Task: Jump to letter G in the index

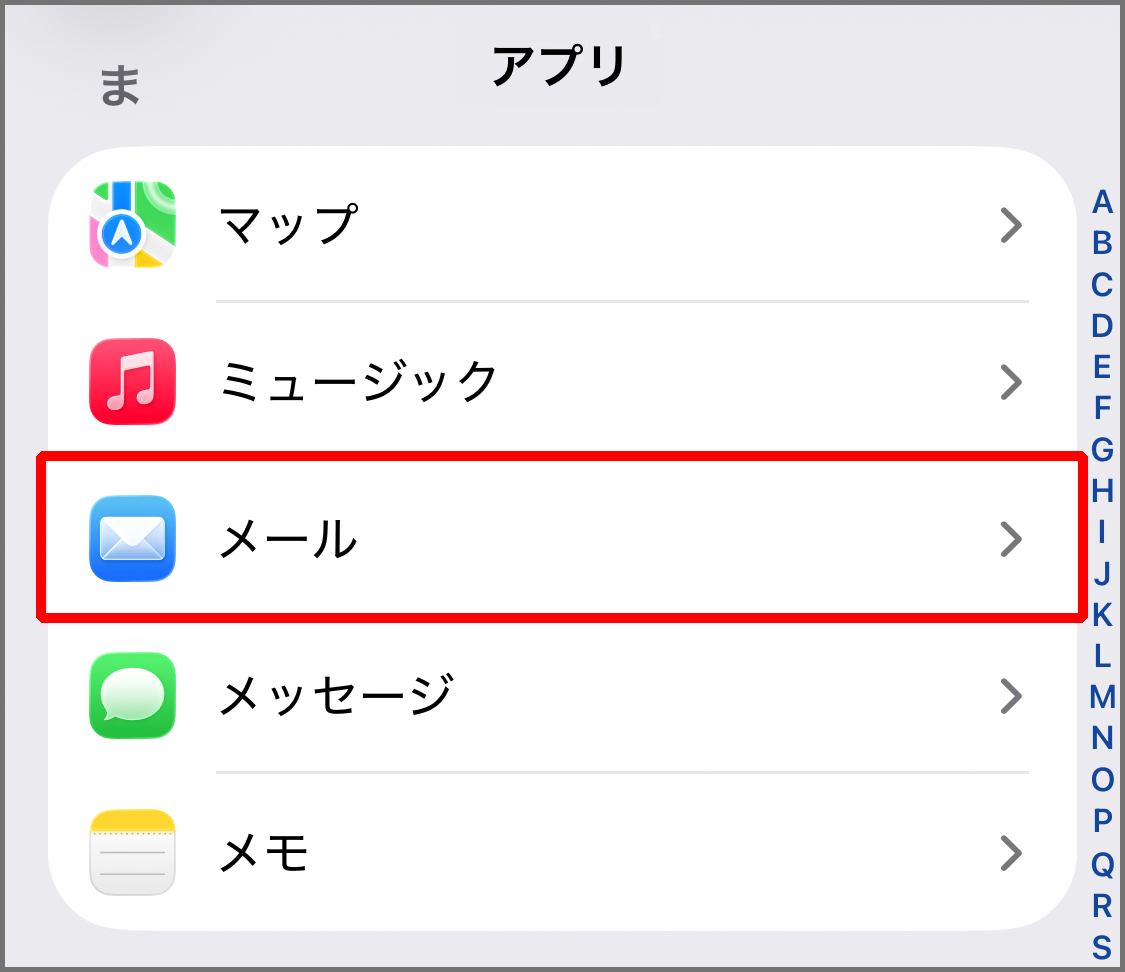Action: (x=1102, y=449)
